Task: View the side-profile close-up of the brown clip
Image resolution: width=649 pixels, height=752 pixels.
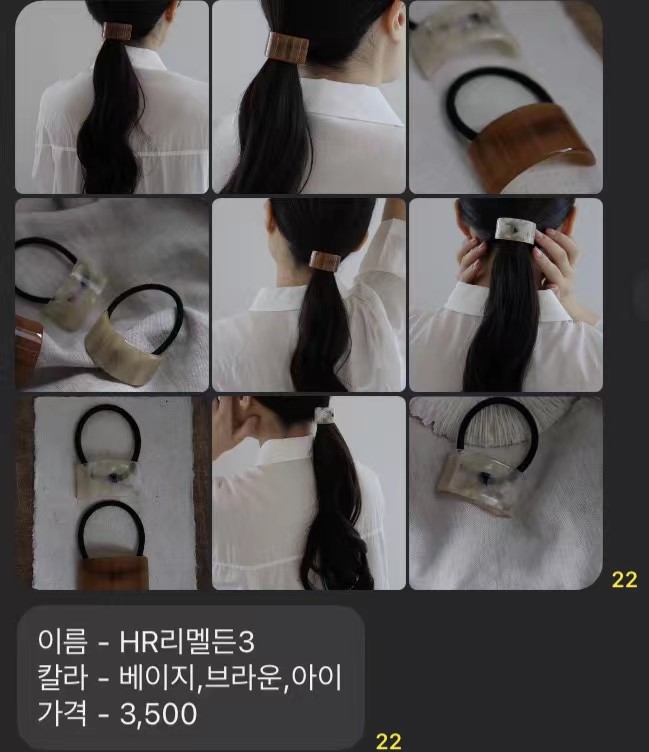Action: click(309, 97)
